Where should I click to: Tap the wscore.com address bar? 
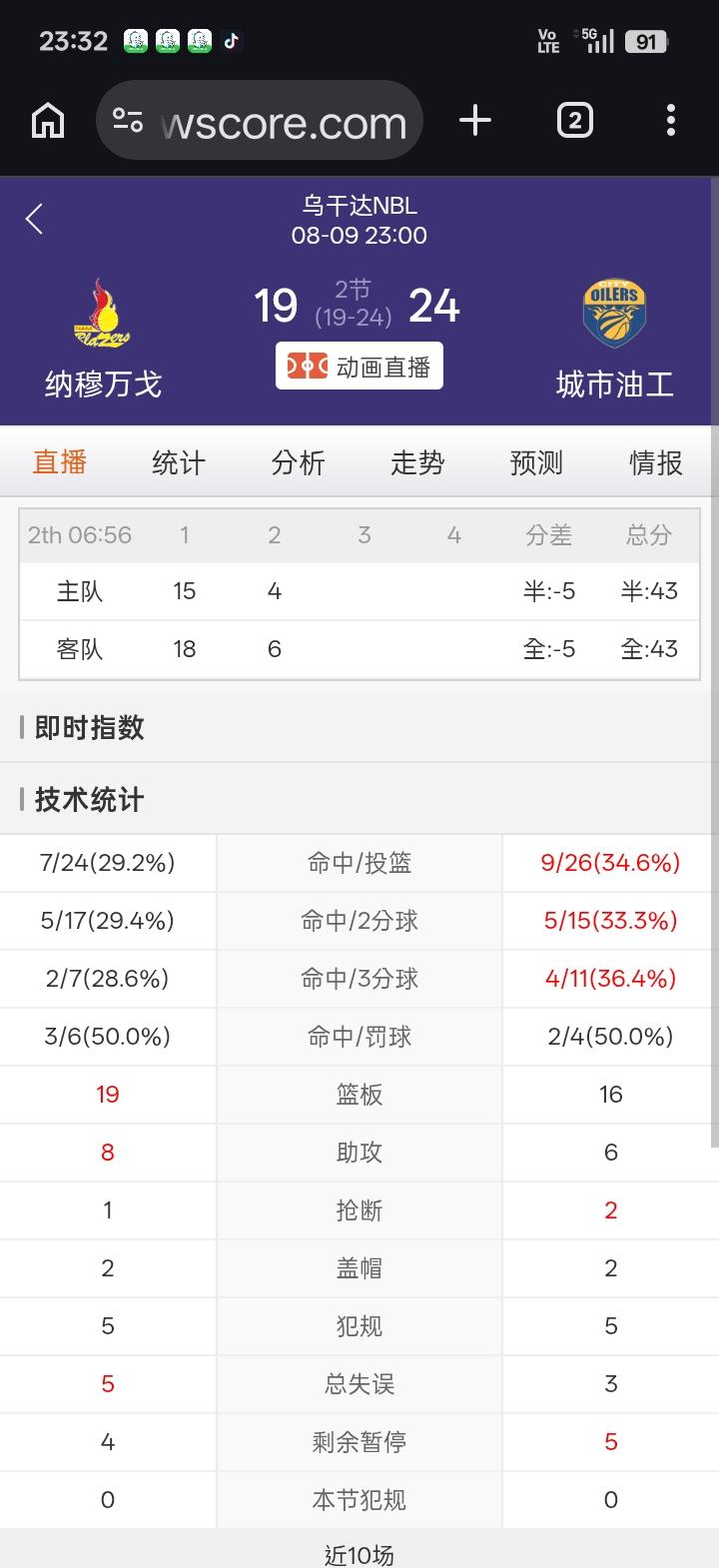click(260, 121)
